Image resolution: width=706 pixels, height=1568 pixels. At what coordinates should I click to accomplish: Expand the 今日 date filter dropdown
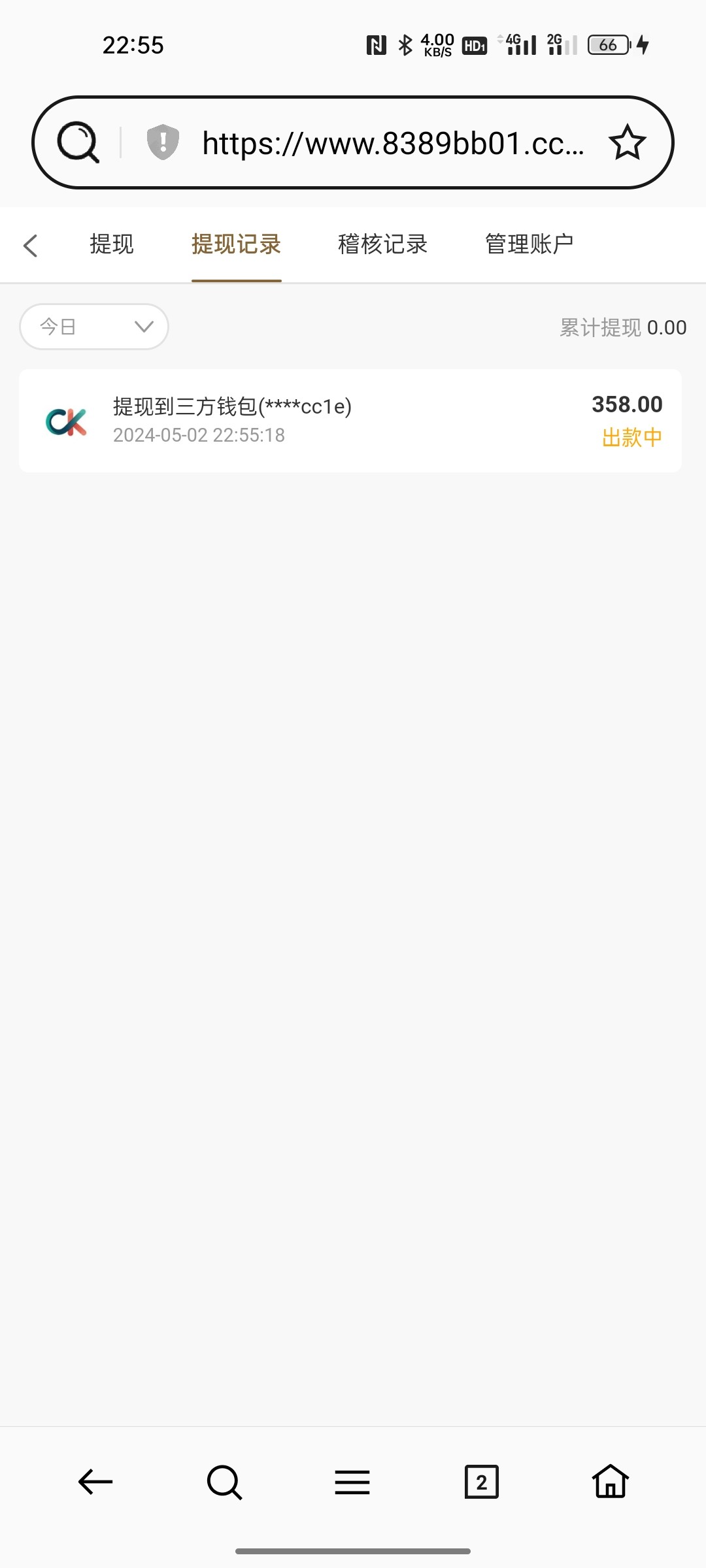pyautogui.click(x=94, y=327)
